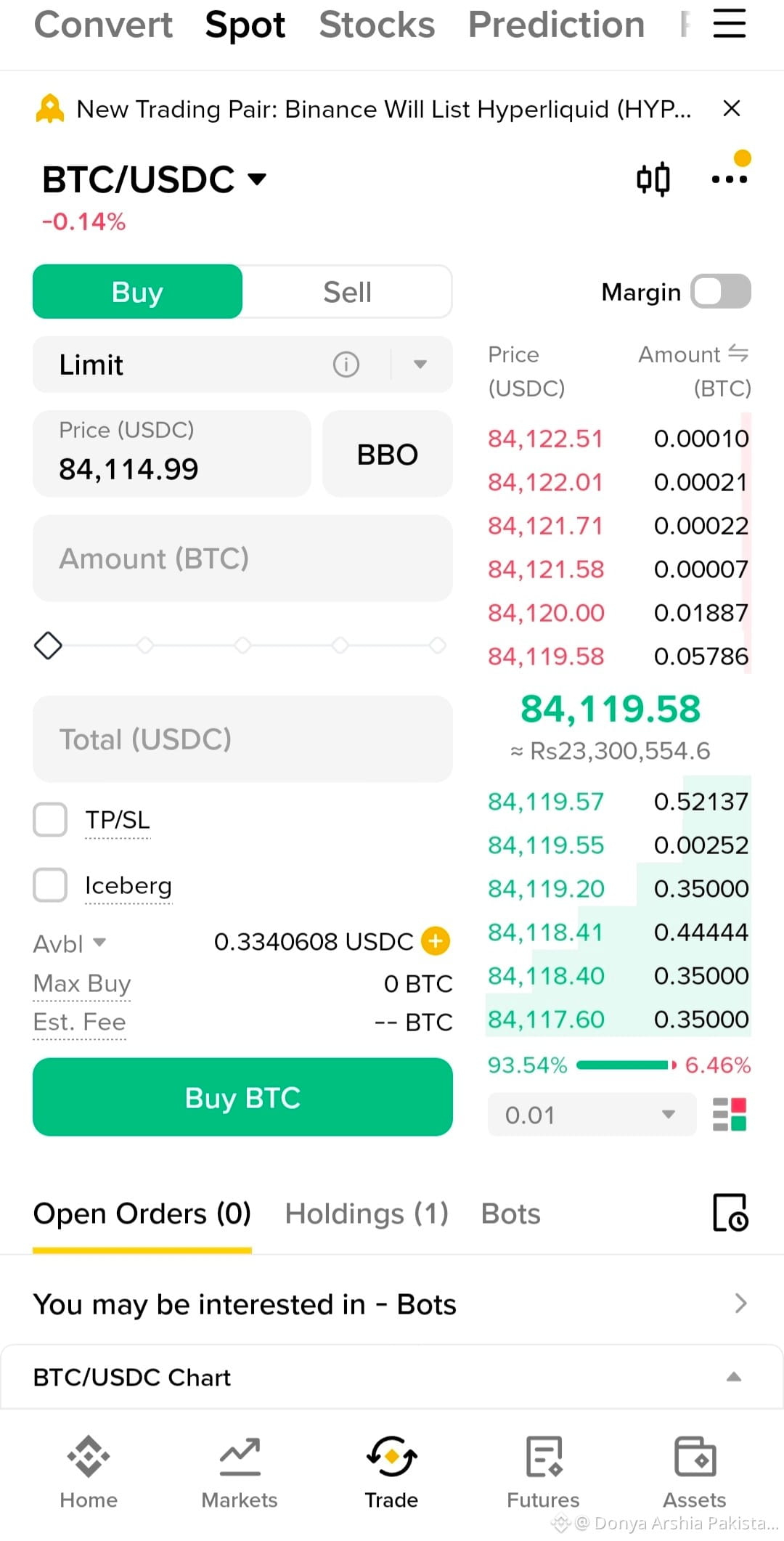Open the three-dot more options
The height and width of the screenshot is (1541, 784).
pyautogui.click(x=730, y=179)
